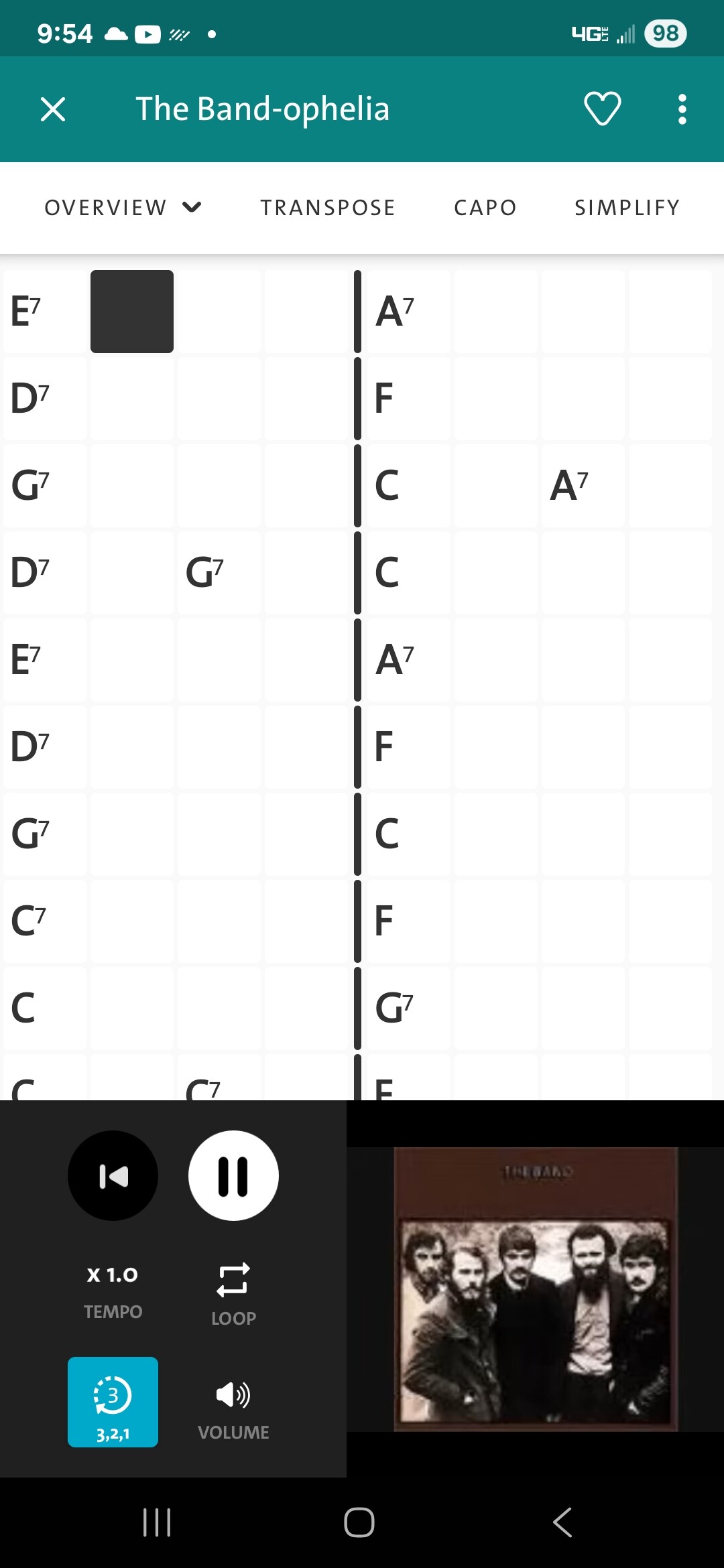The width and height of the screenshot is (724, 1568).
Task: Pause the playback
Action: coord(233,1176)
